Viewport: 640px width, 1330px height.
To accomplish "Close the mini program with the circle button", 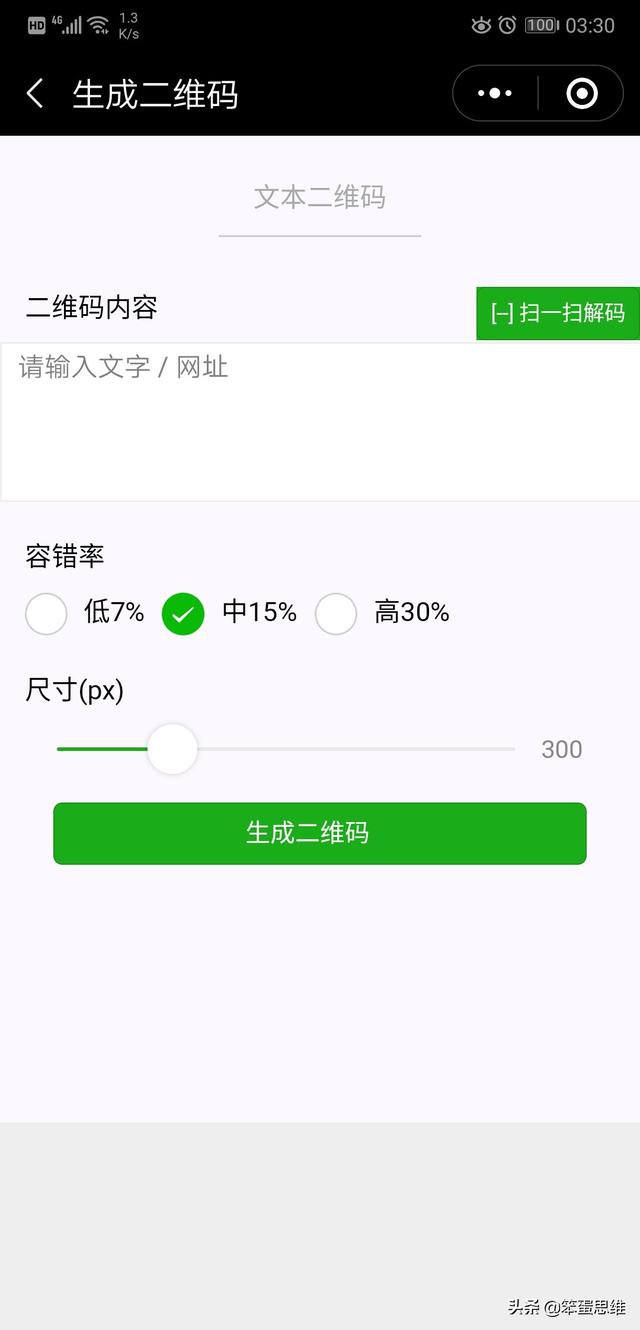I will click(581, 94).
